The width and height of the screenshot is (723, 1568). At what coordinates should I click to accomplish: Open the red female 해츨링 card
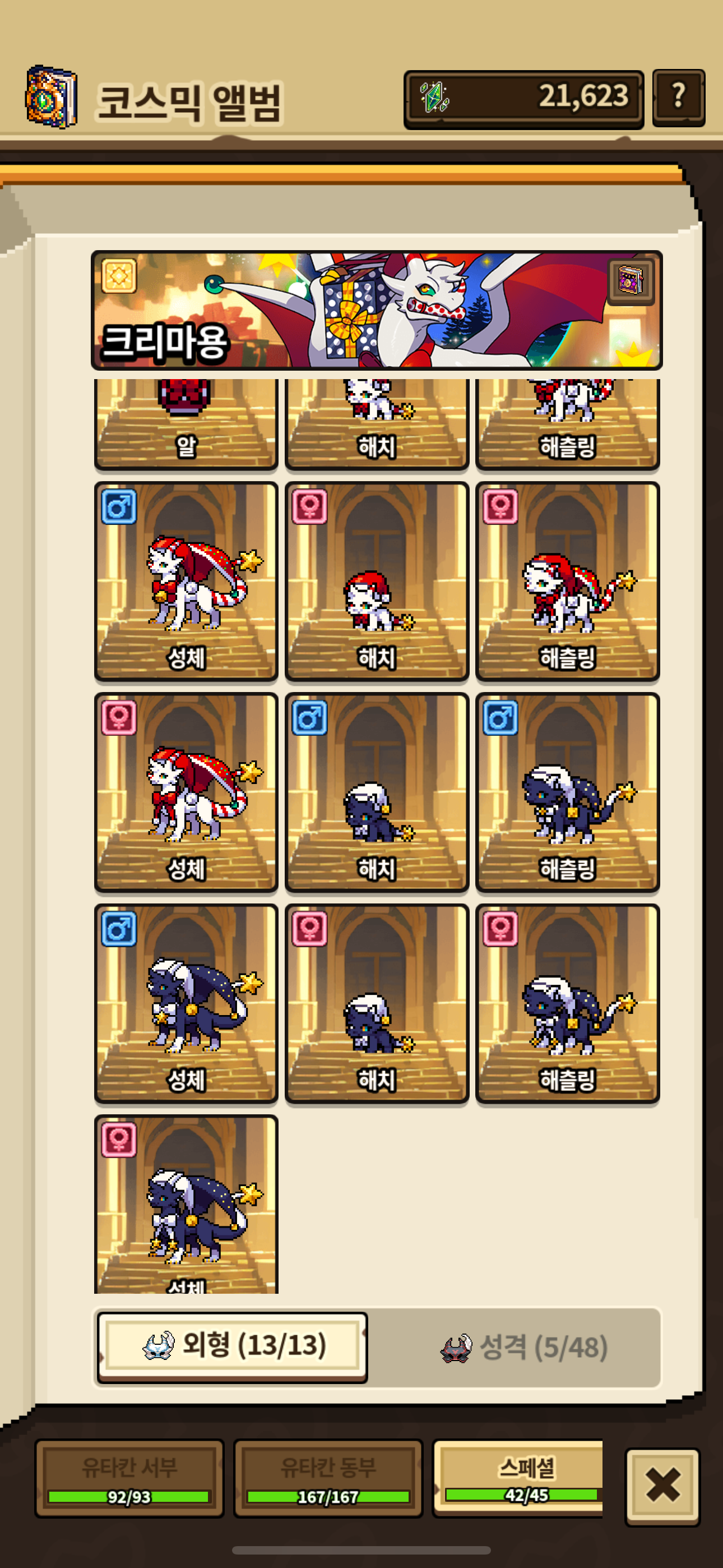[x=567, y=582]
